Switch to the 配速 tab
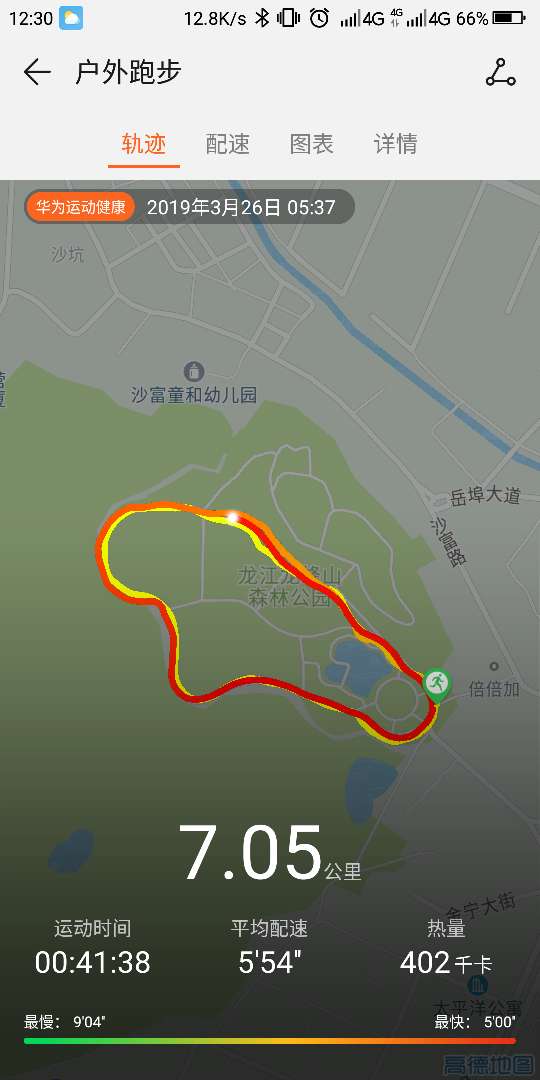540x1080 pixels. 228,144
